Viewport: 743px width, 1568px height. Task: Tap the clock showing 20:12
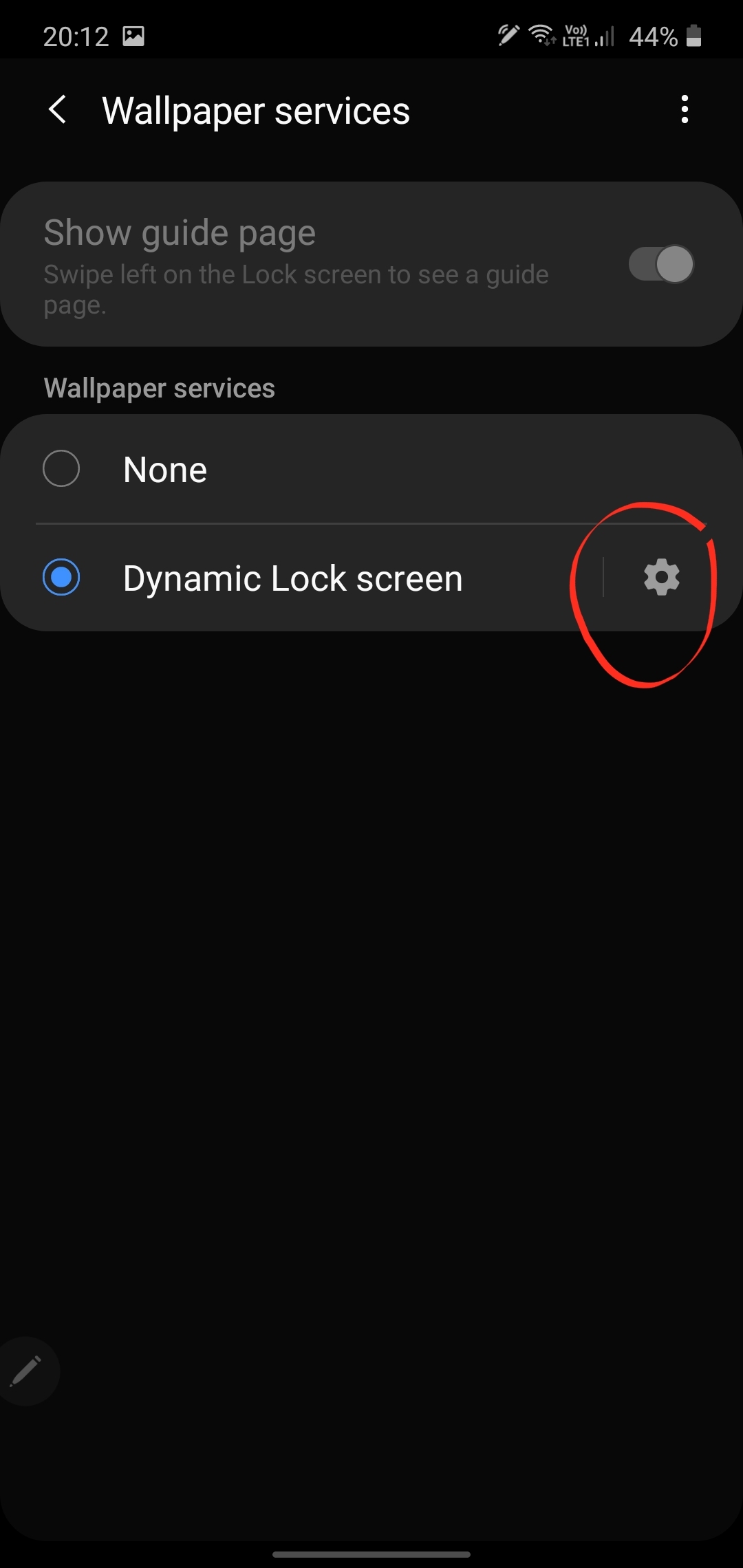pyautogui.click(x=76, y=36)
